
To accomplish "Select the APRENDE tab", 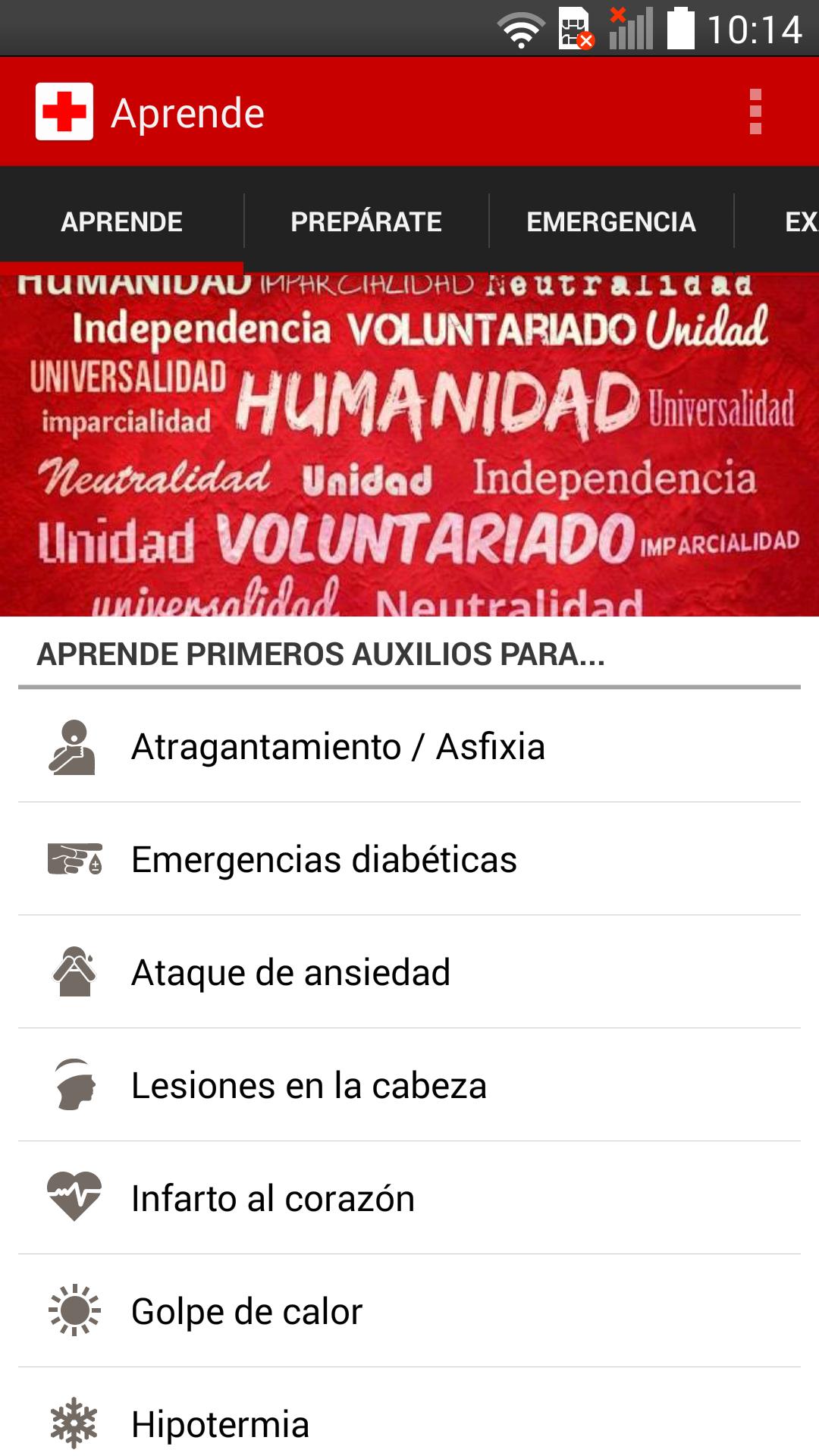I will pyautogui.click(x=121, y=221).
